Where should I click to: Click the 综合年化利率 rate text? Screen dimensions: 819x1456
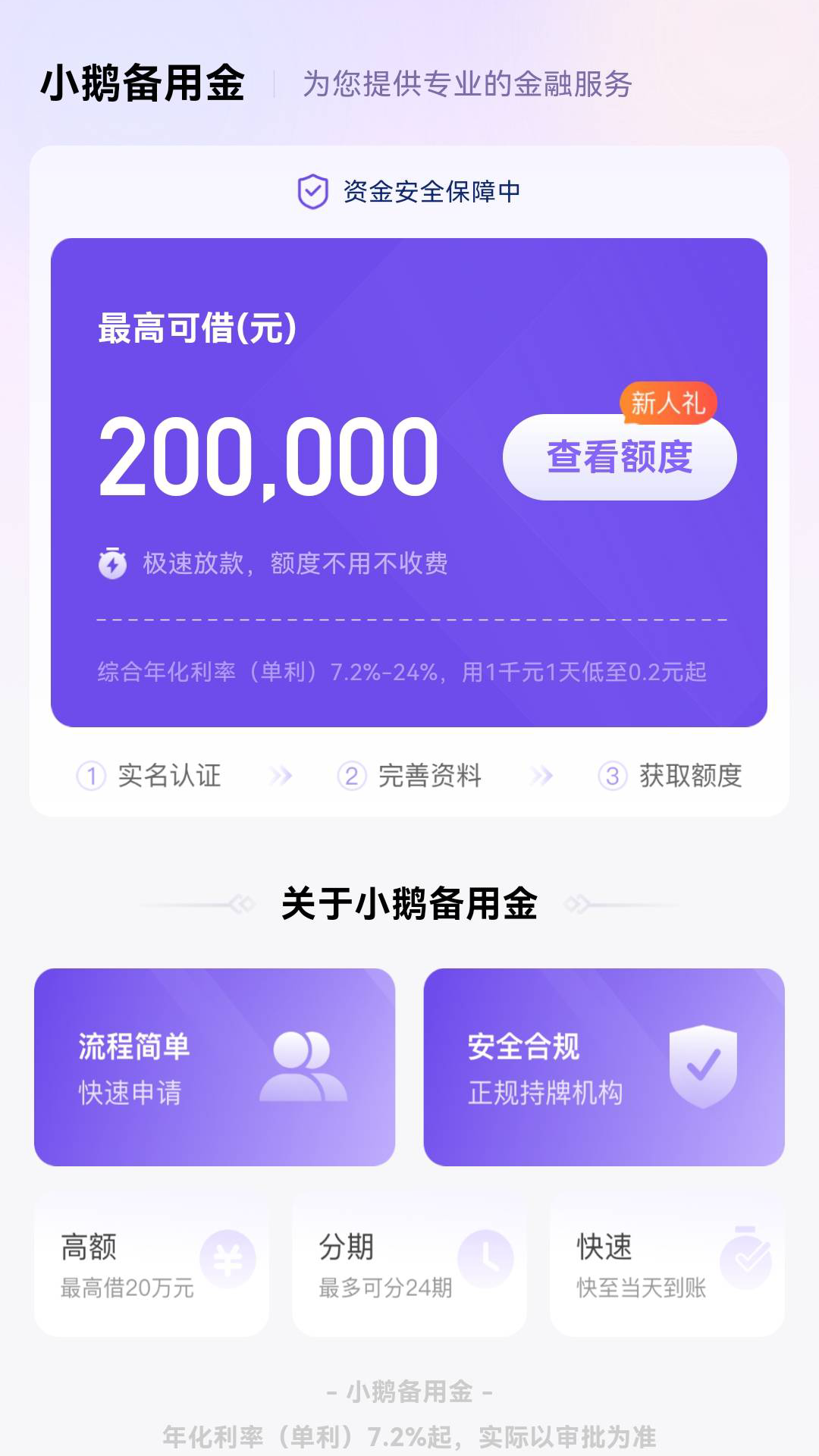[x=409, y=673]
